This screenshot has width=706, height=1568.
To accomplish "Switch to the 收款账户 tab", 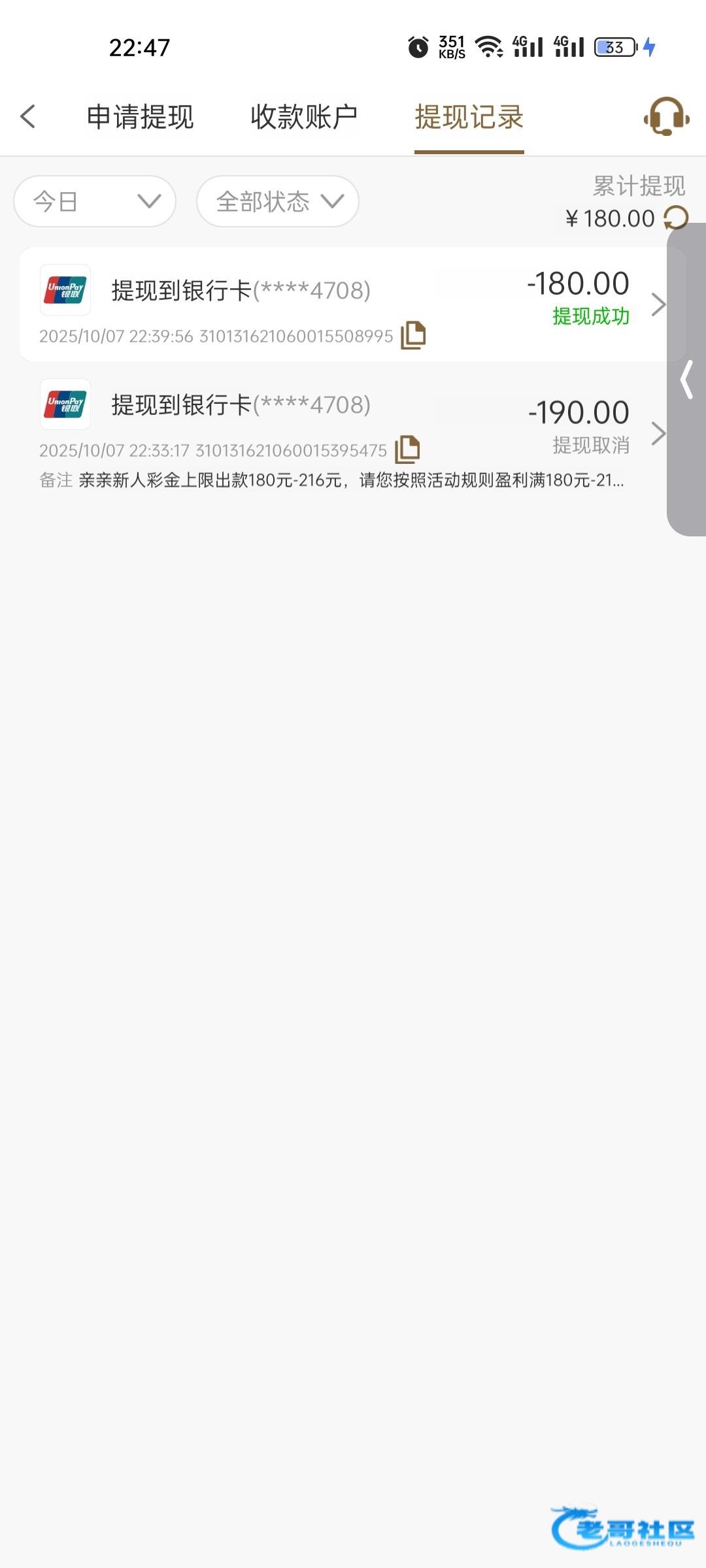I will pyautogui.click(x=304, y=118).
